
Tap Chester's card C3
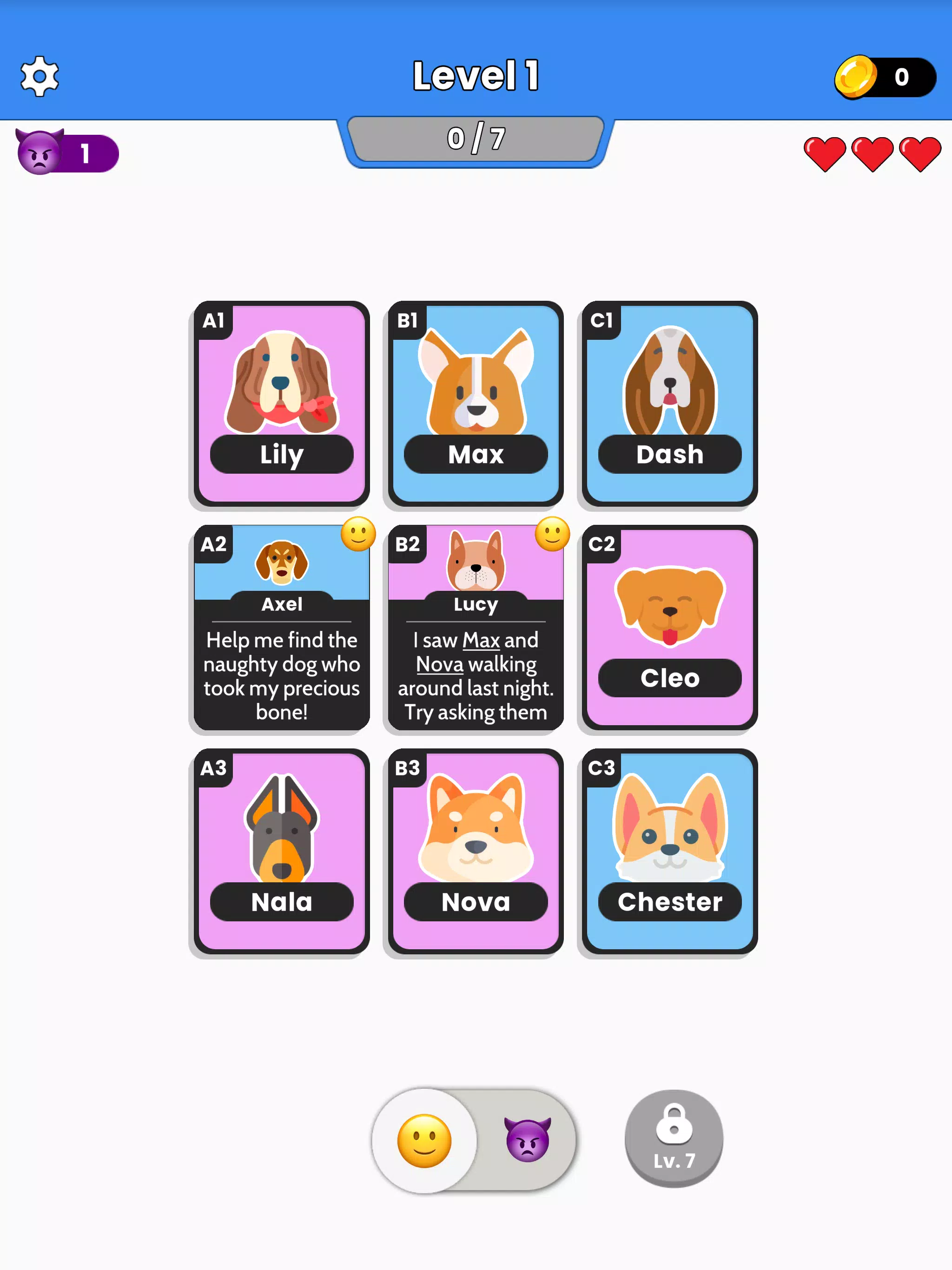tap(669, 851)
